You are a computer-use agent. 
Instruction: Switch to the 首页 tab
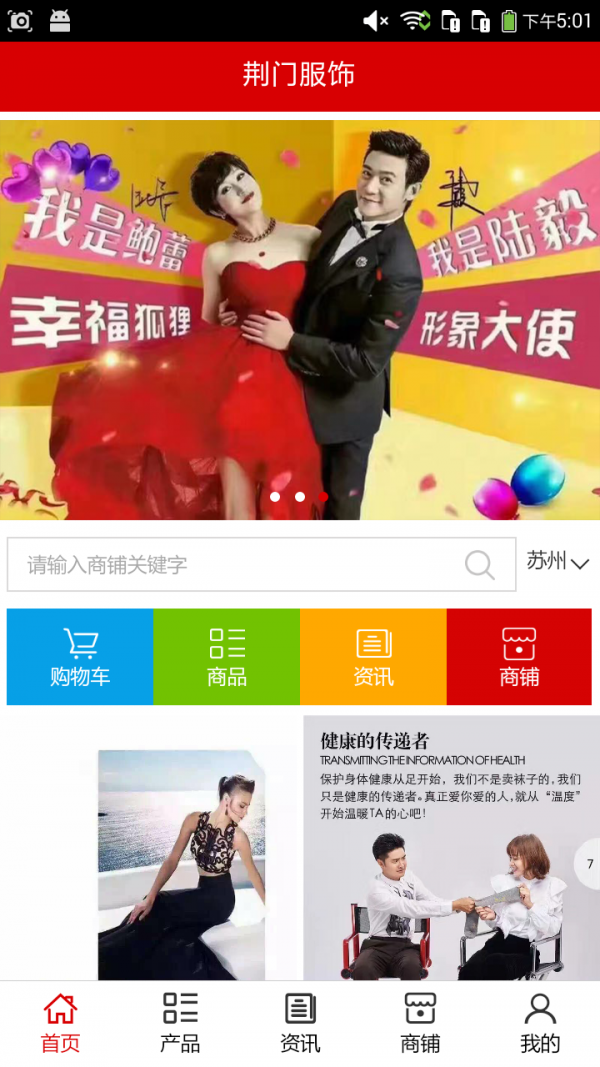[60, 1023]
